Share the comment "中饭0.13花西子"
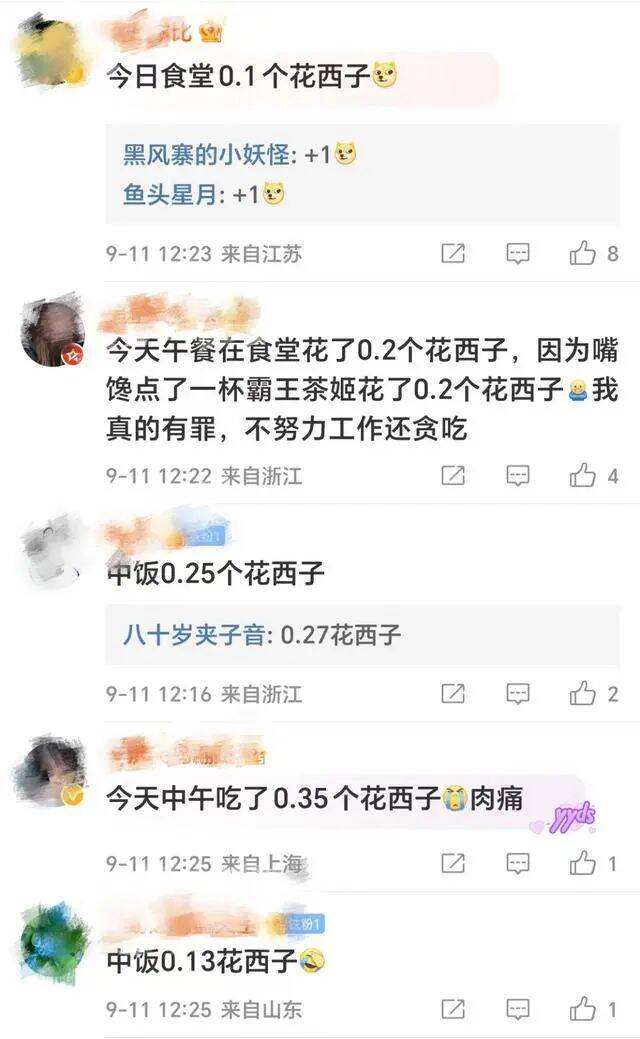This screenshot has width=640, height=1039. 453,1009
